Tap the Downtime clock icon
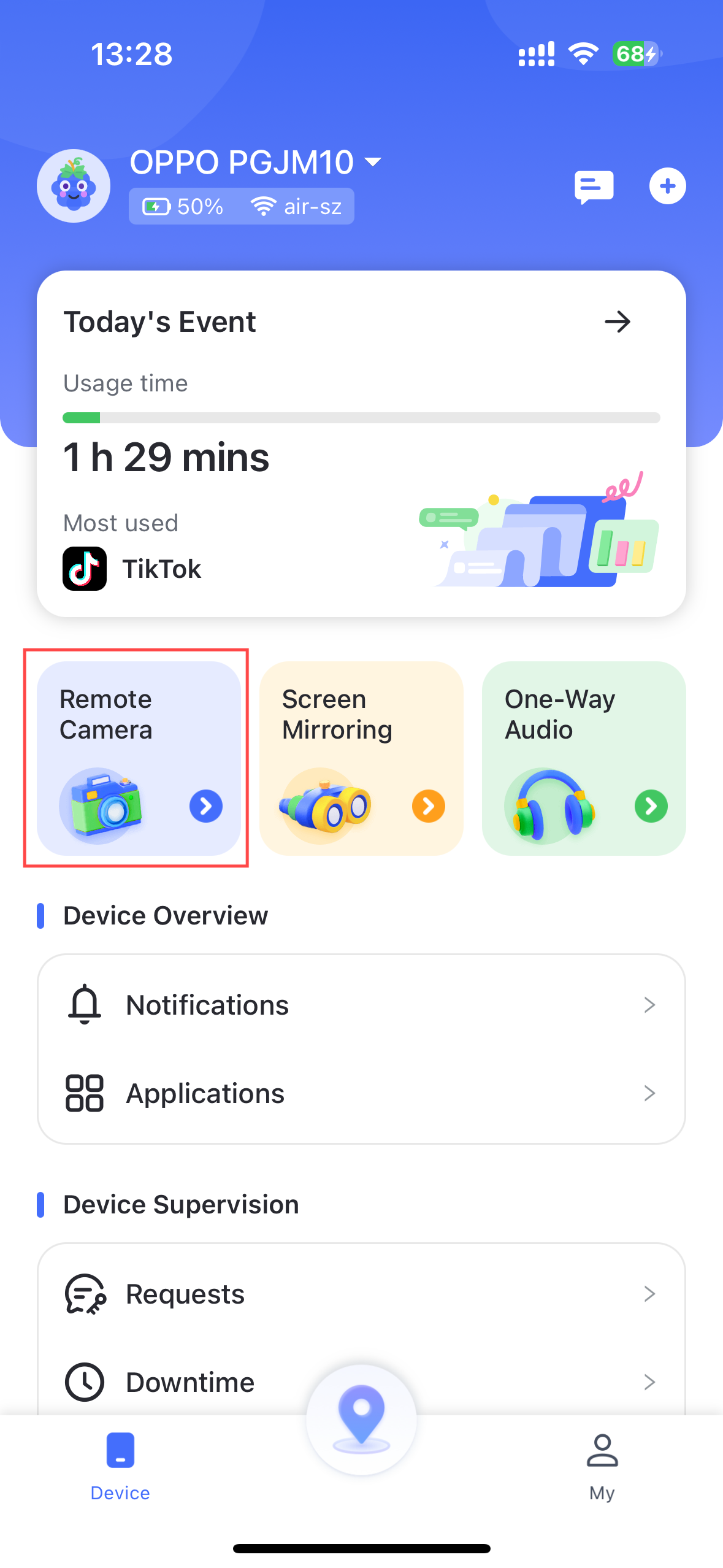Viewport: 723px width, 1568px height. [x=85, y=1382]
